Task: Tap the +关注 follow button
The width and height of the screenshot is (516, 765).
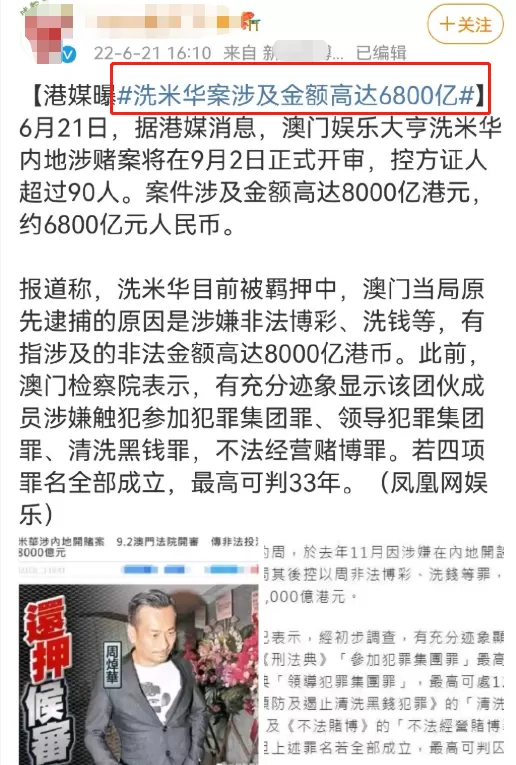Action: click(465, 24)
